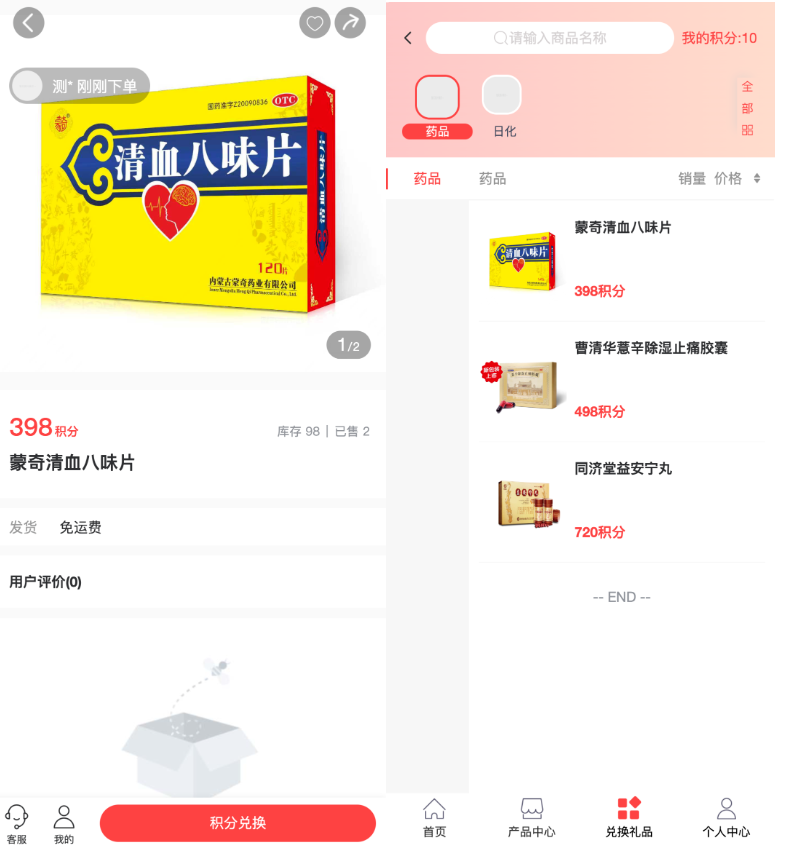The image size is (791, 861).
Task: Contact 客服 customer service
Action: coord(17,824)
